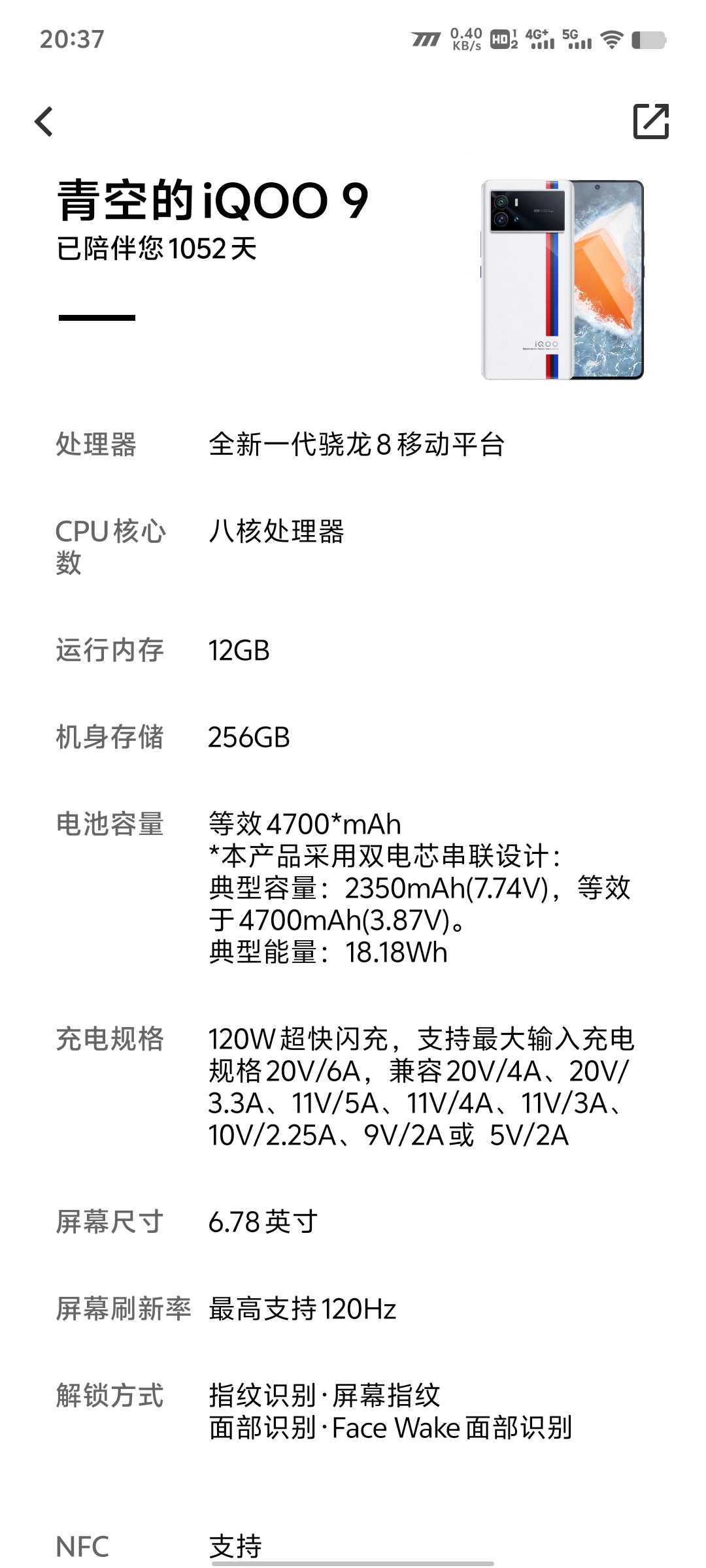Go back using the top-left arrow

[44, 122]
